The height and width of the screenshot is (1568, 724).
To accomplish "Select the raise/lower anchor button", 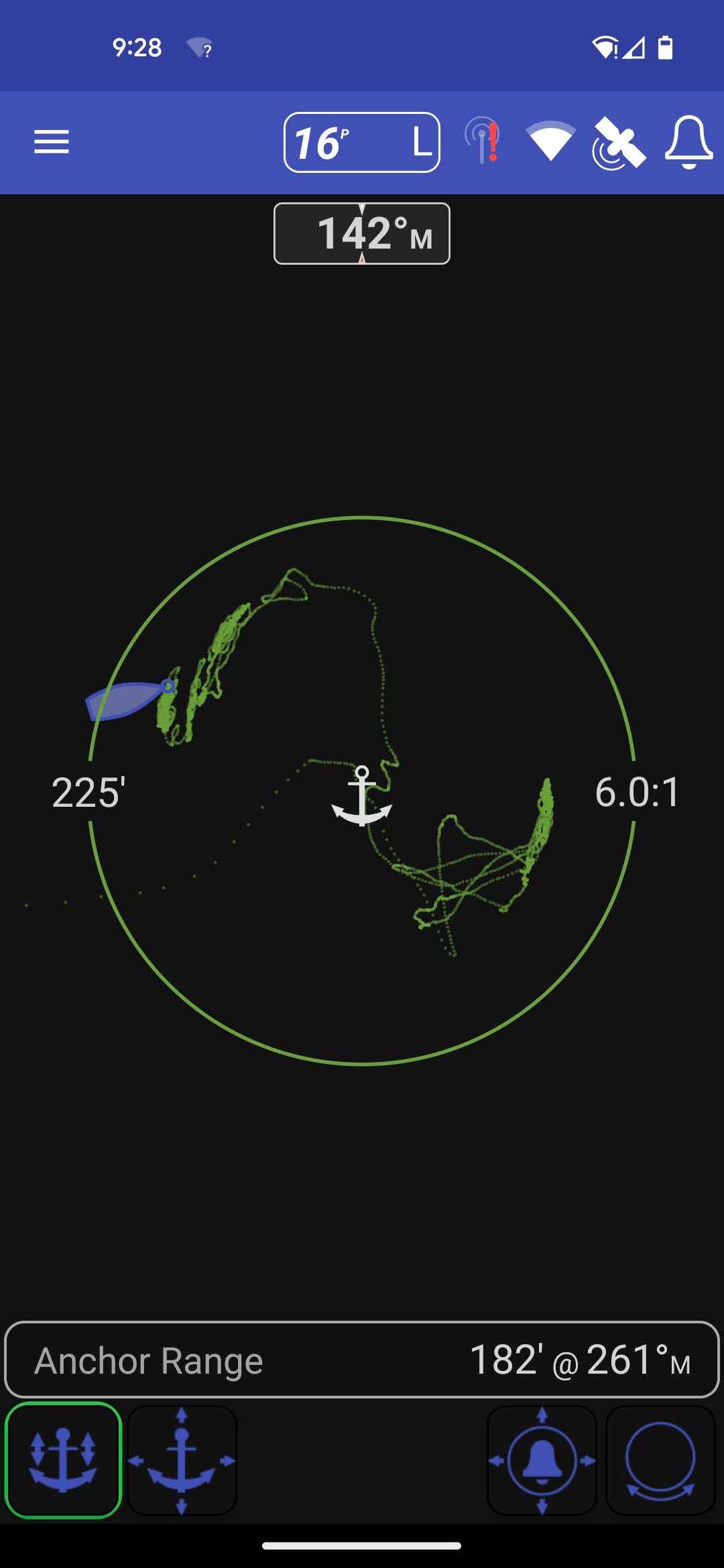I will 63,1460.
